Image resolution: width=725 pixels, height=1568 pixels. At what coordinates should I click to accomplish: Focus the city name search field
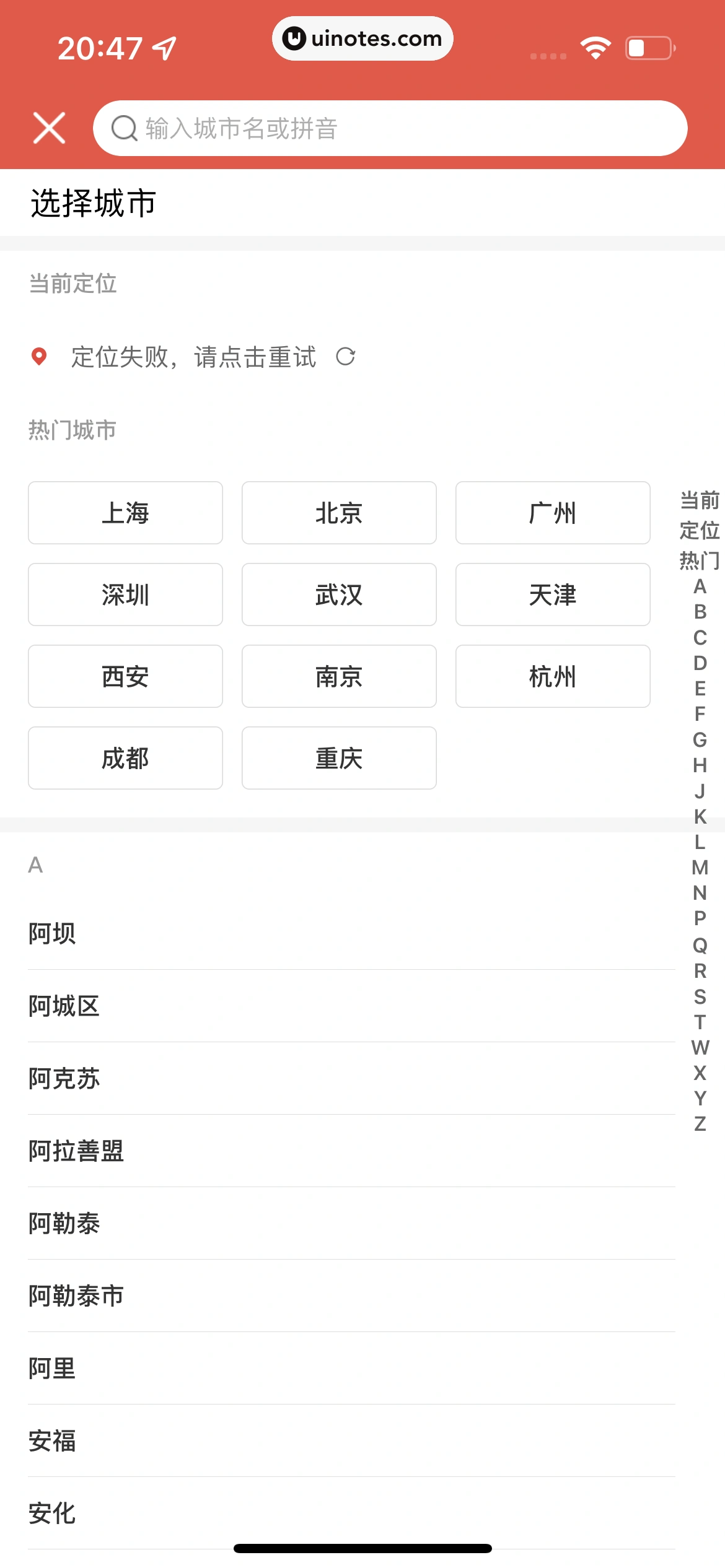[x=390, y=128]
